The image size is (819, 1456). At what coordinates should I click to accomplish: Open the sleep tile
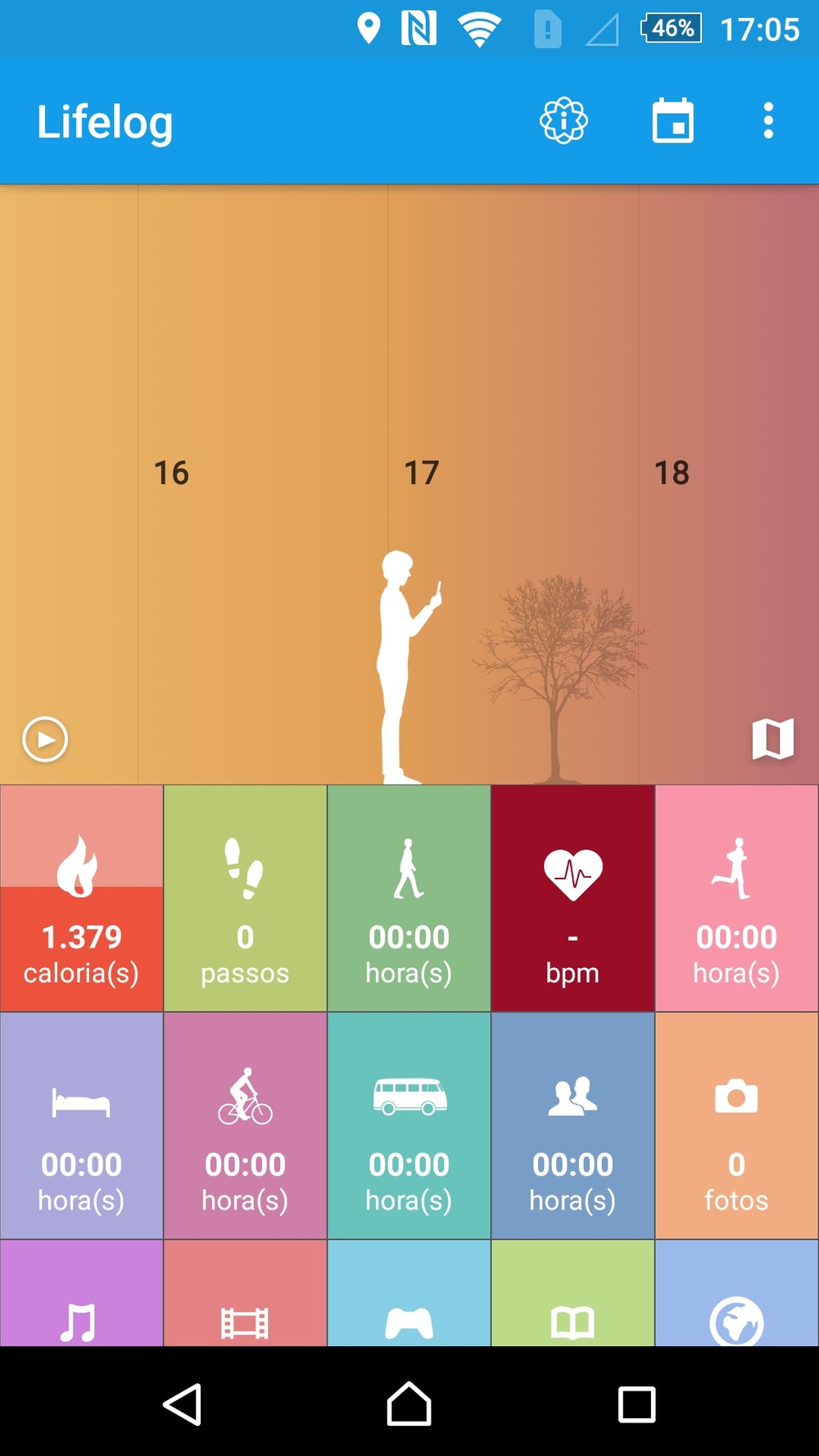82,1126
